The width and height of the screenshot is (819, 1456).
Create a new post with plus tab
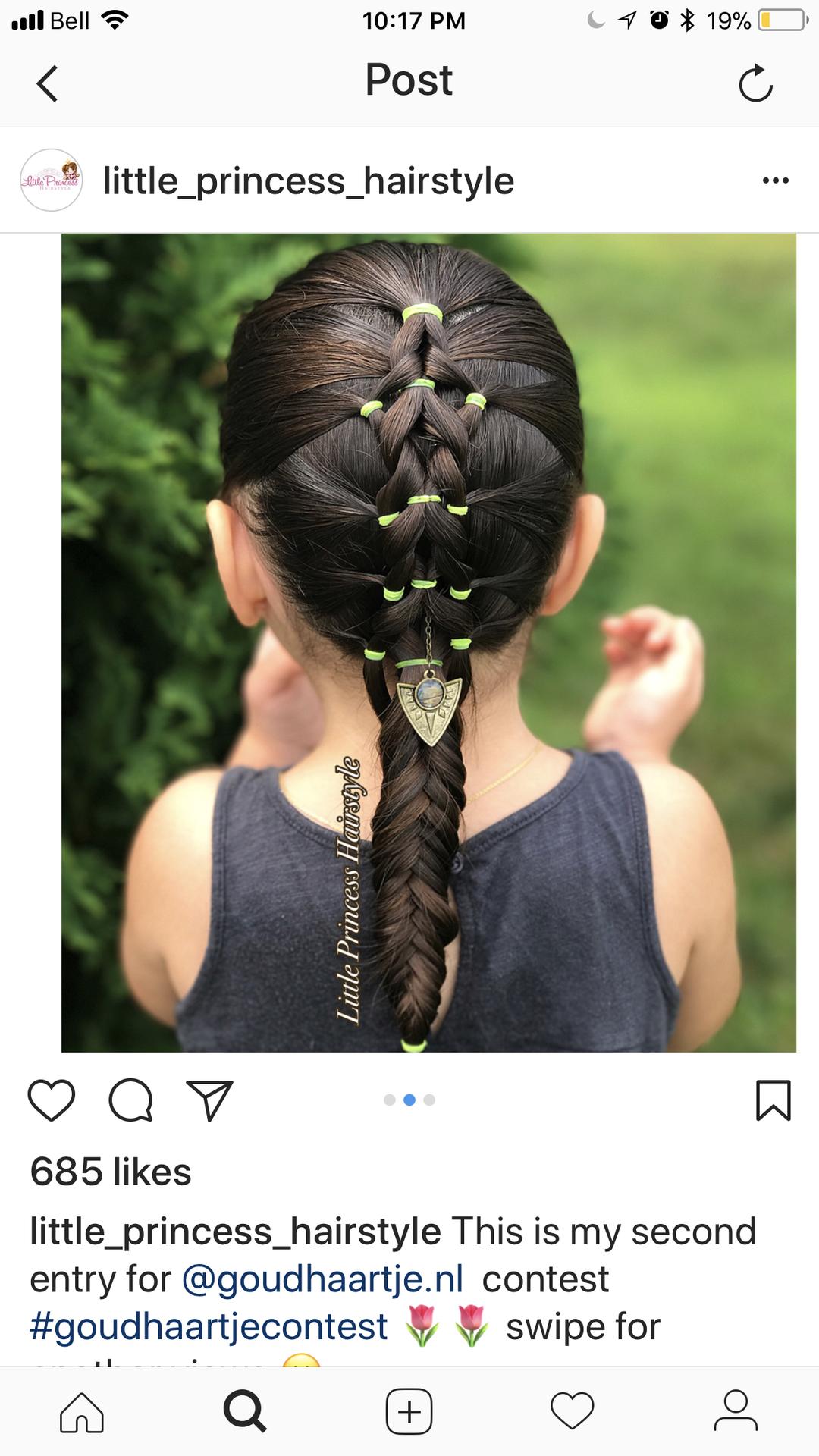[x=409, y=1411]
